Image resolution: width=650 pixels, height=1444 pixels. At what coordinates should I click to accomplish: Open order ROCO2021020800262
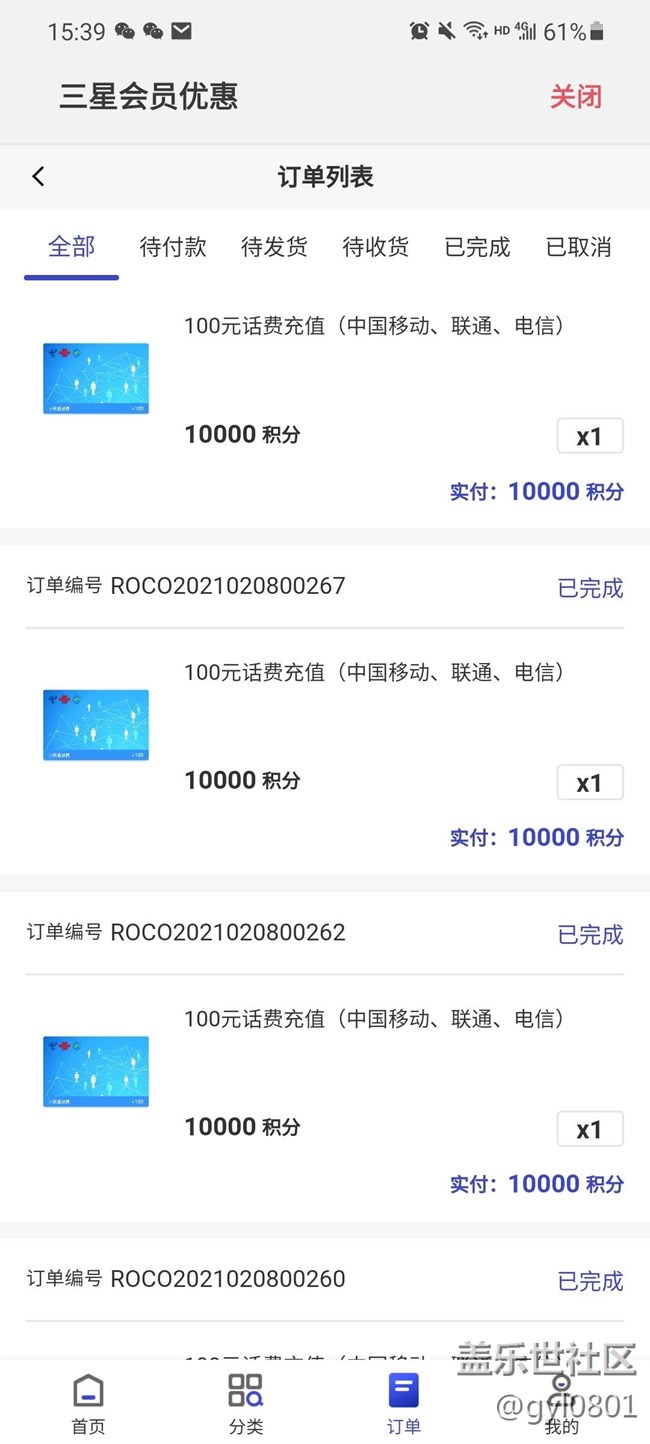(x=228, y=933)
